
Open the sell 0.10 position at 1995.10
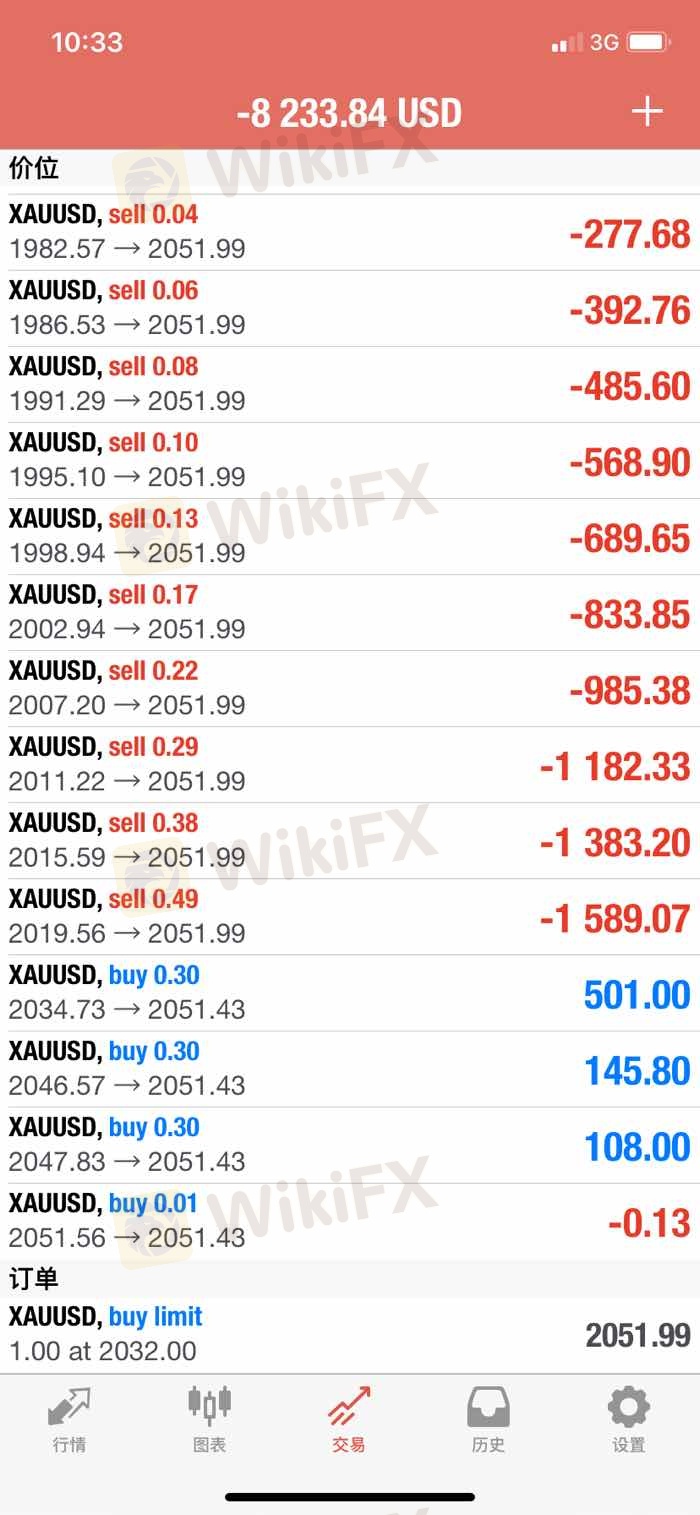coord(350,460)
